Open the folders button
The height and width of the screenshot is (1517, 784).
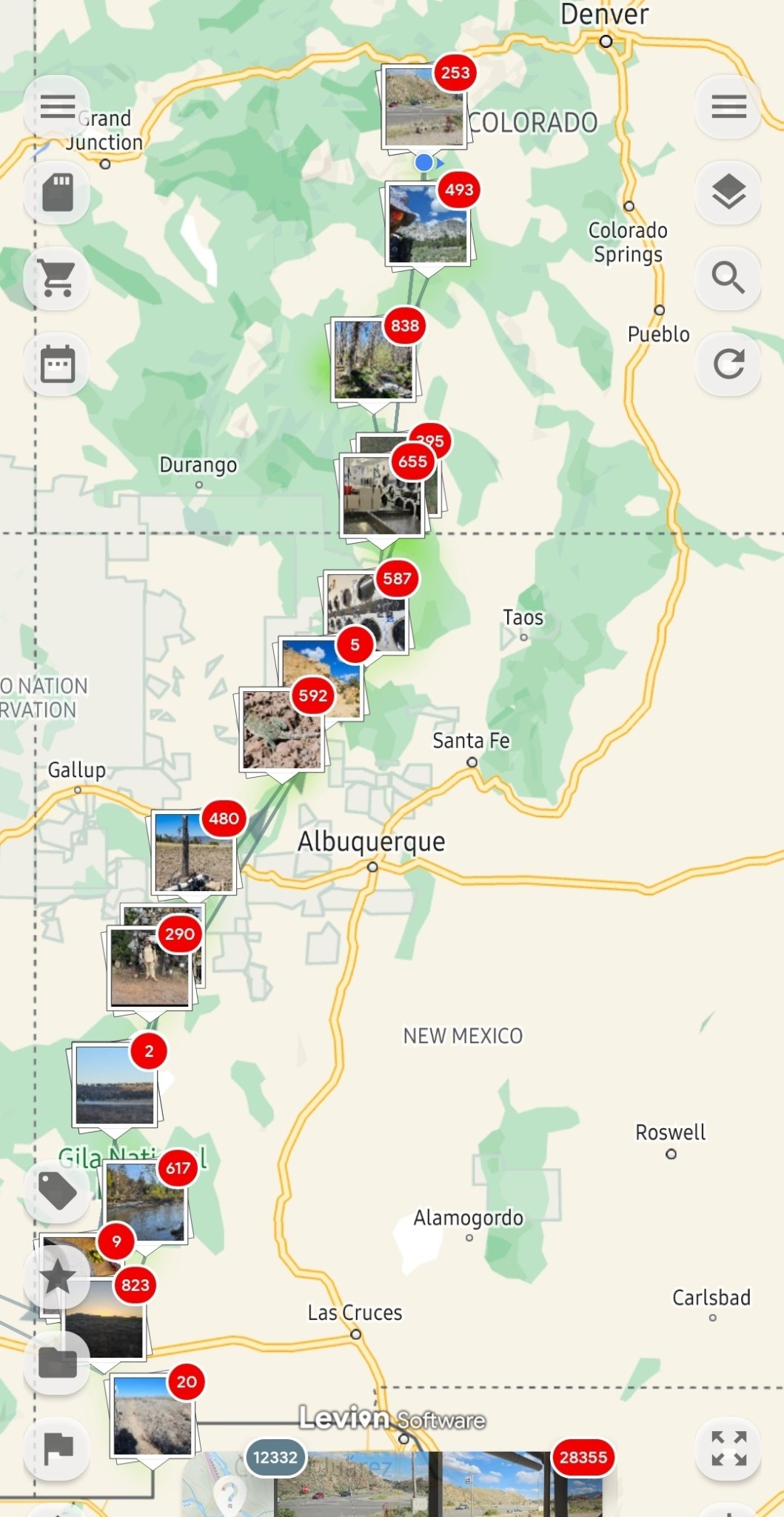[58, 1362]
